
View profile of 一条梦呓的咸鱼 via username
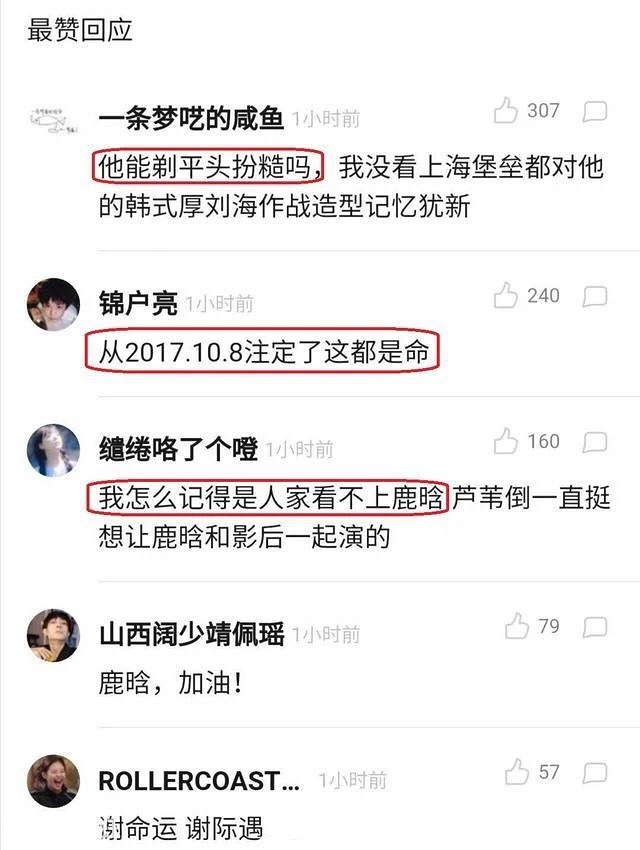[192, 118]
